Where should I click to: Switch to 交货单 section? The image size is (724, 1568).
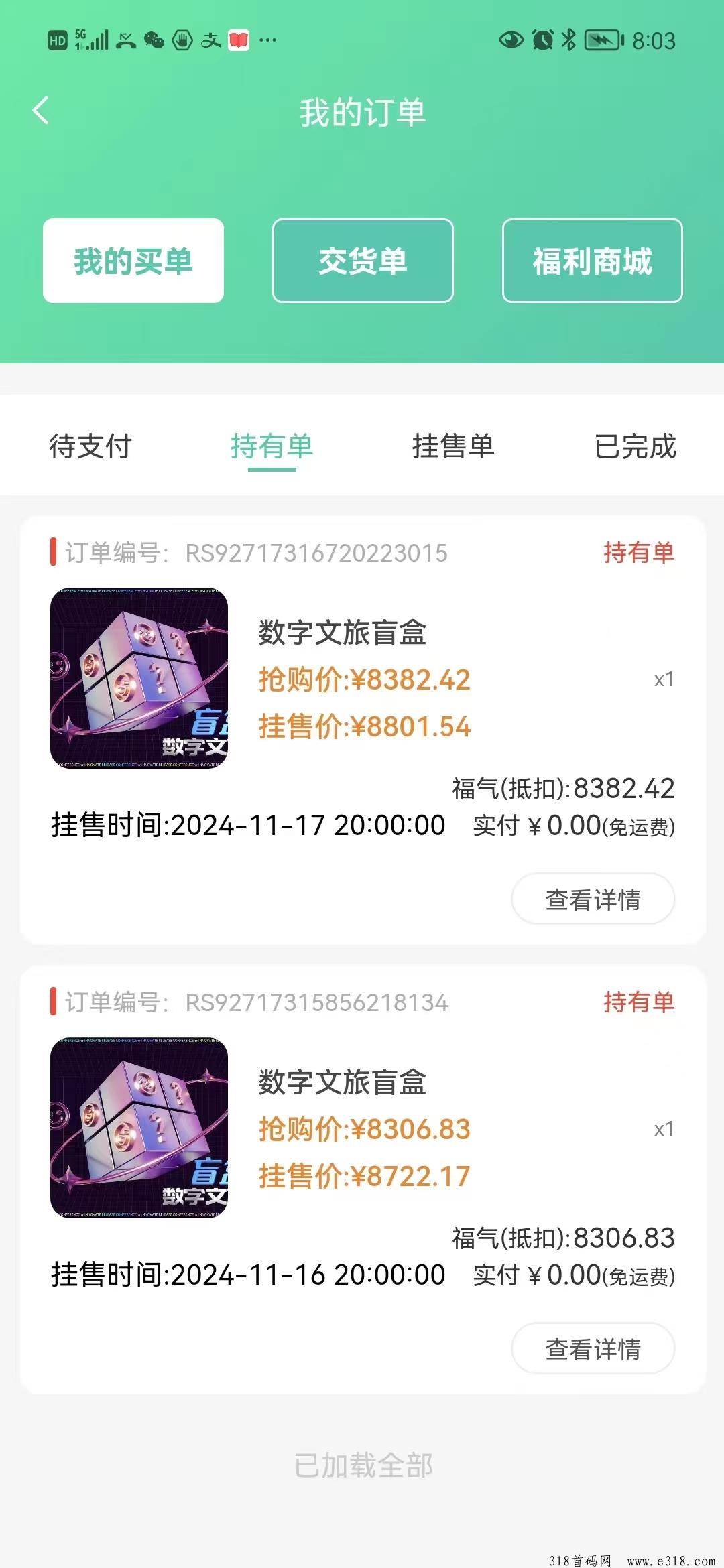(363, 261)
